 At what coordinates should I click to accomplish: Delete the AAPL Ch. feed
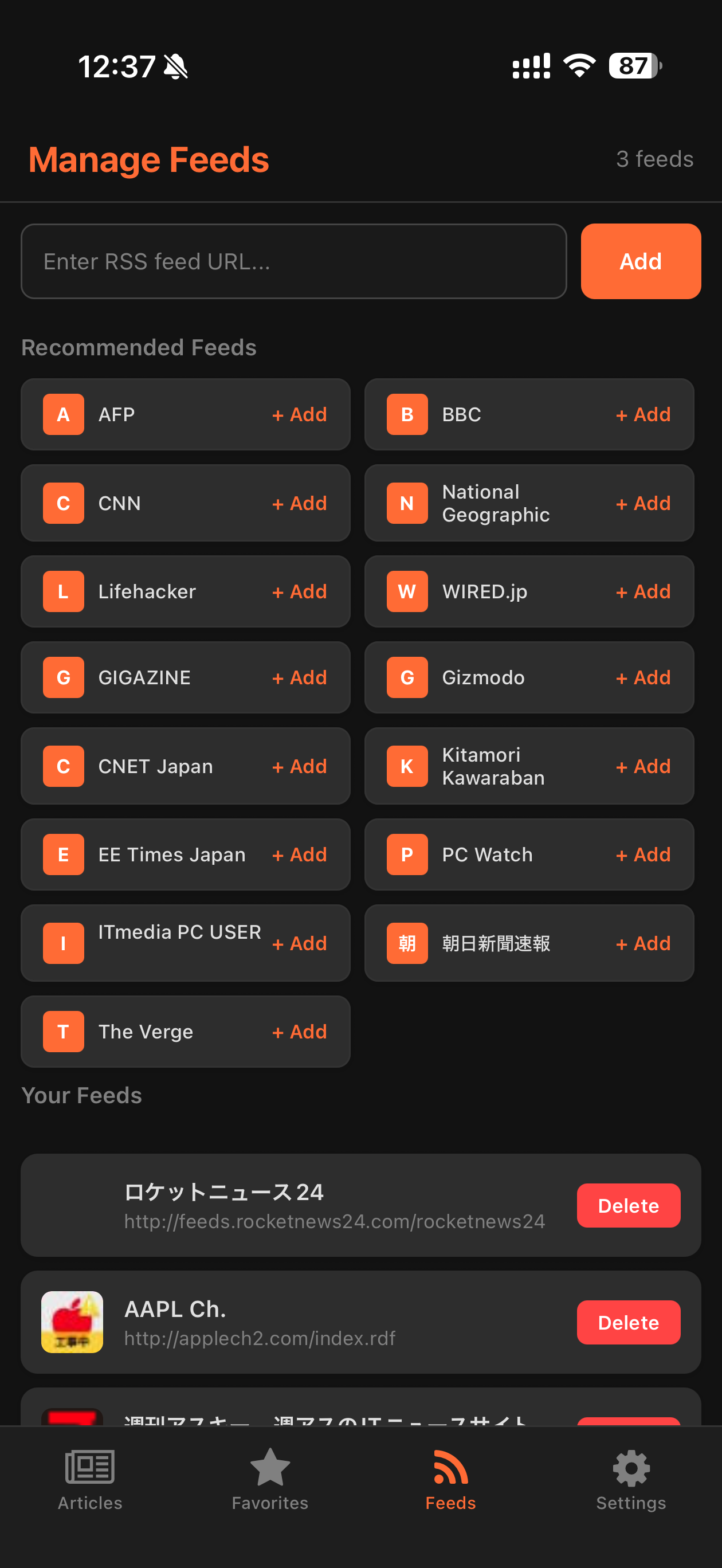pyautogui.click(x=628, y=1322)
